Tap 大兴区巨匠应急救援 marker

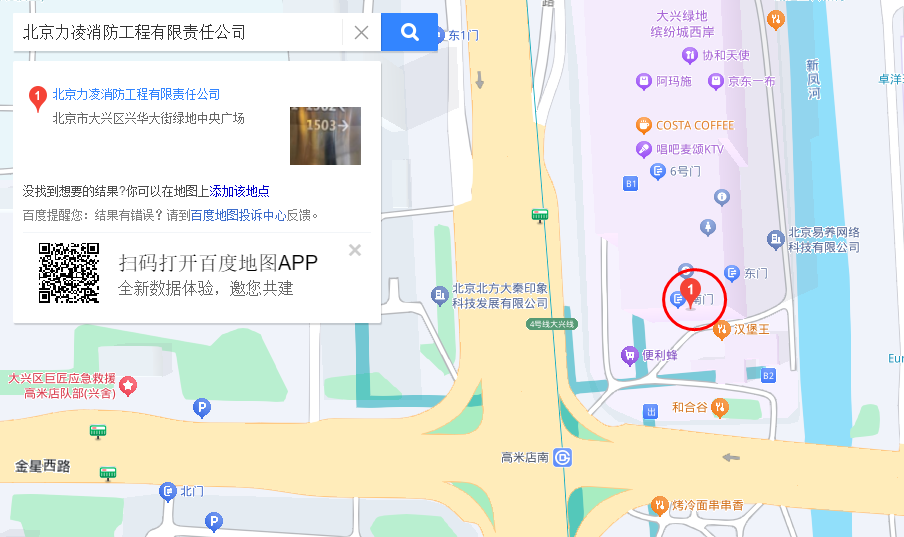coord(128,385)
